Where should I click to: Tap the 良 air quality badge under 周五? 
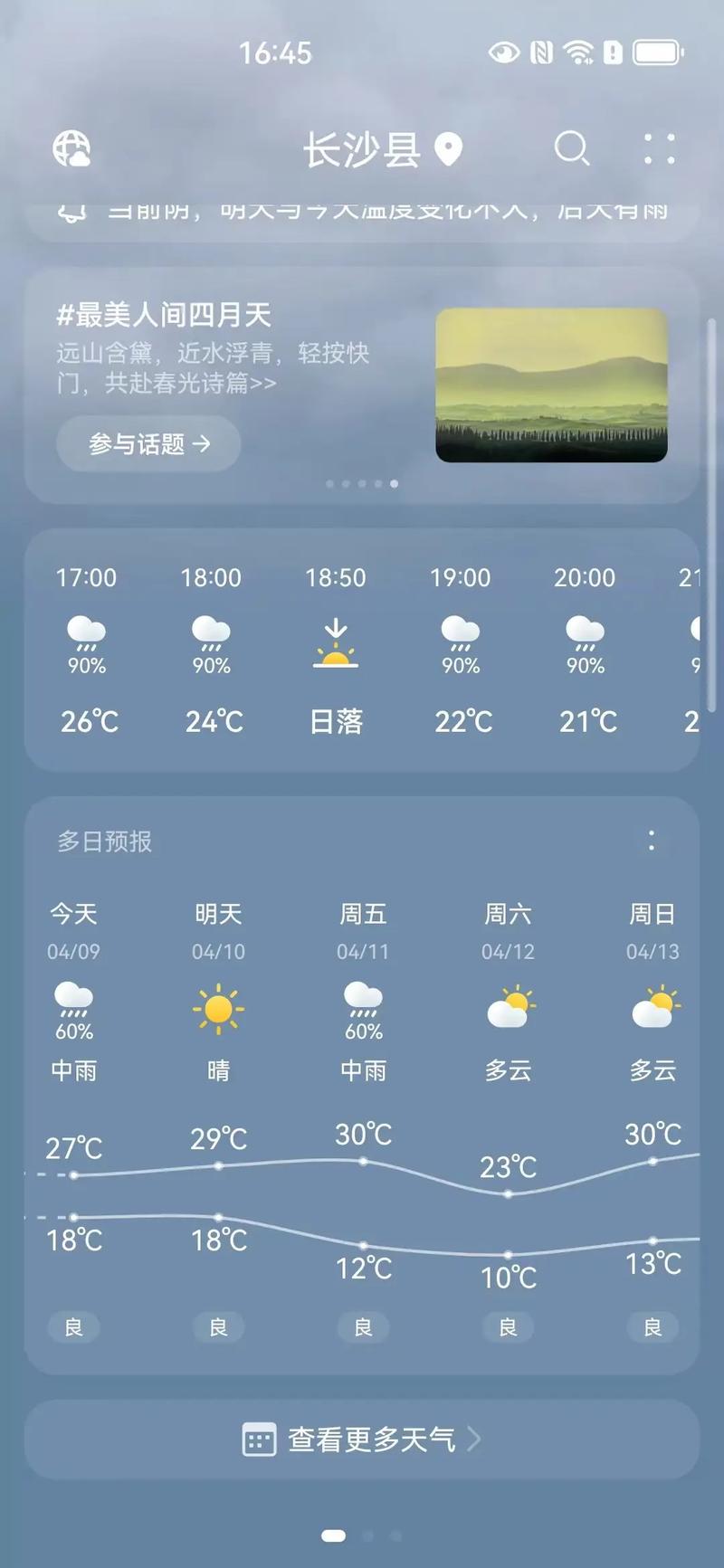363,1326
